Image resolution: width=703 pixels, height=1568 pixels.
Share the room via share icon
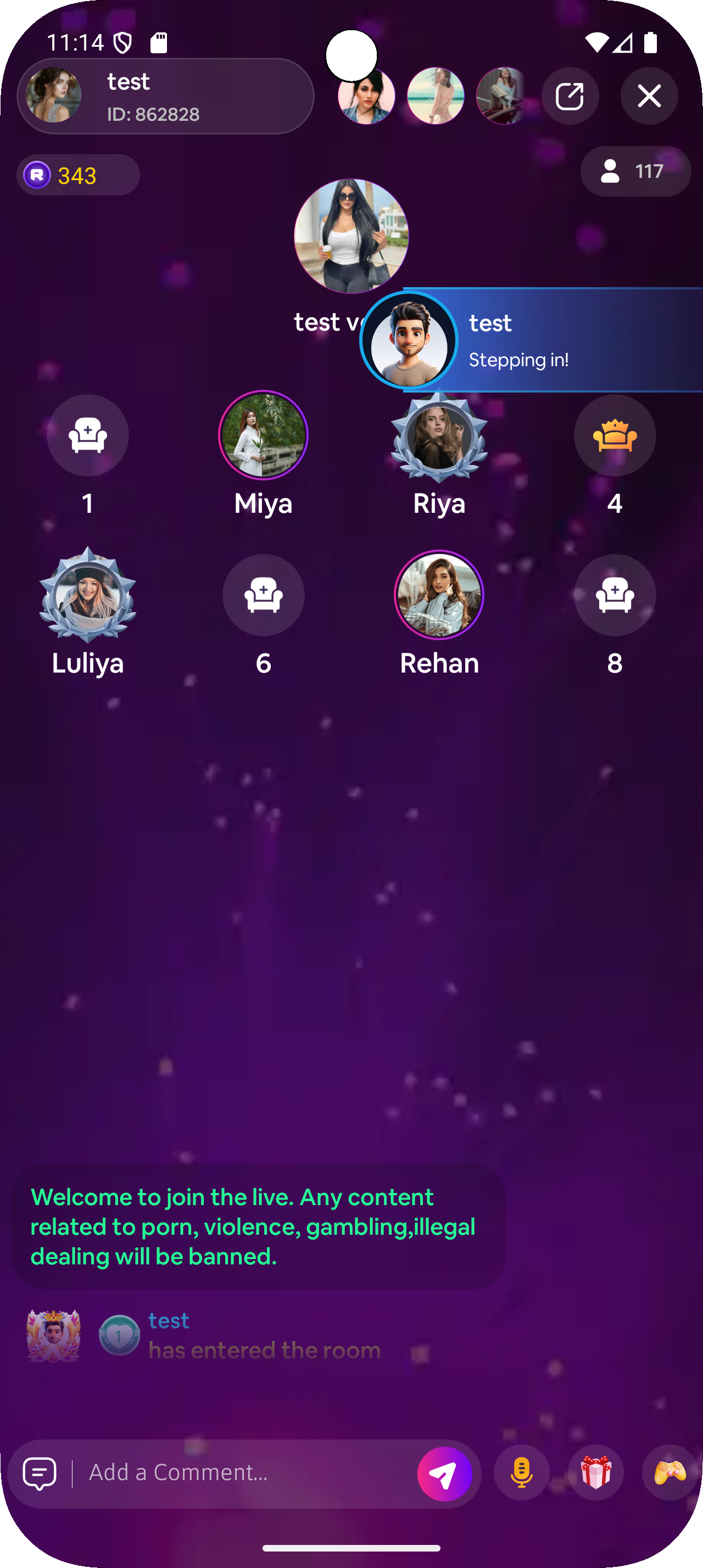[570, 96]
